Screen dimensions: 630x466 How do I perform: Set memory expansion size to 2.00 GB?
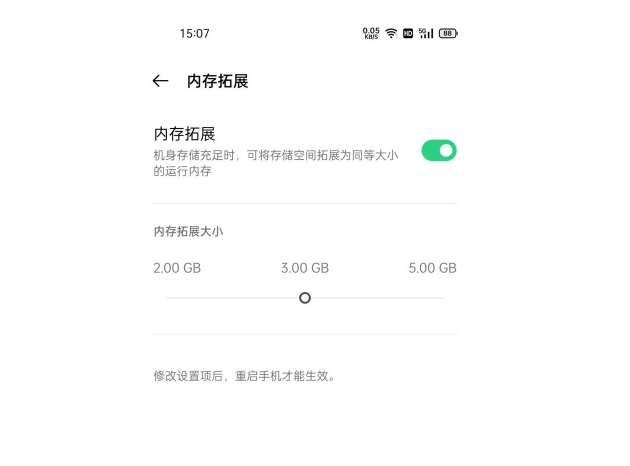pyautogui.click(x=168, y=298)
